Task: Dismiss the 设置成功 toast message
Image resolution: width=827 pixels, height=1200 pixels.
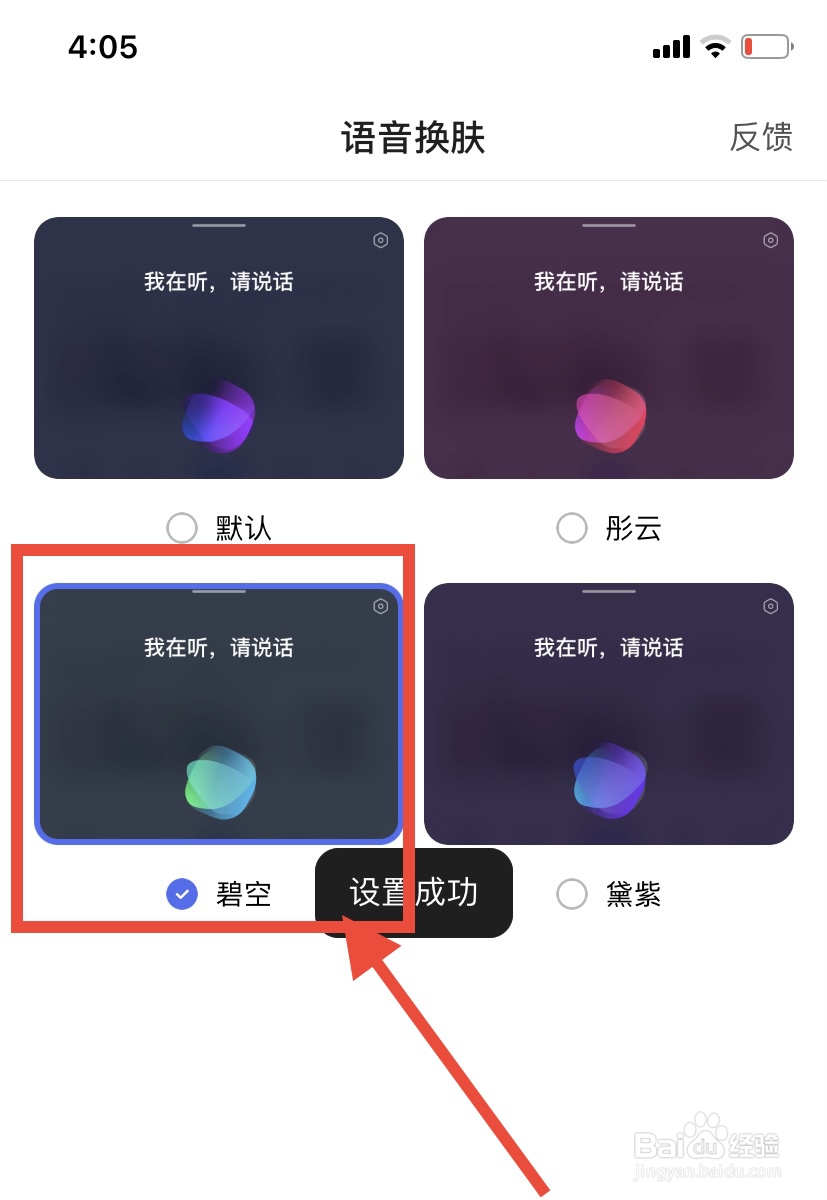Action: point(413,892)
